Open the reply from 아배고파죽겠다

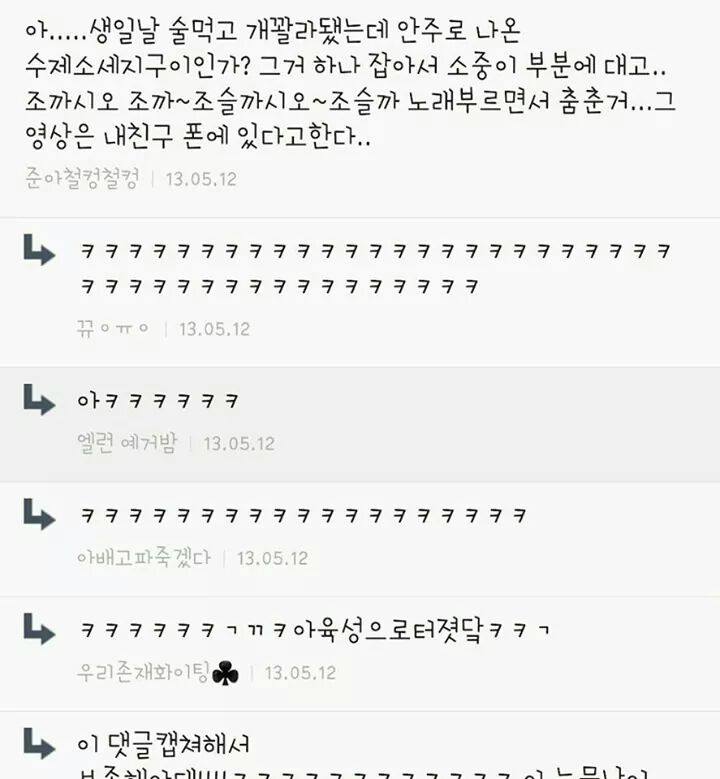[x=372, y=537]
